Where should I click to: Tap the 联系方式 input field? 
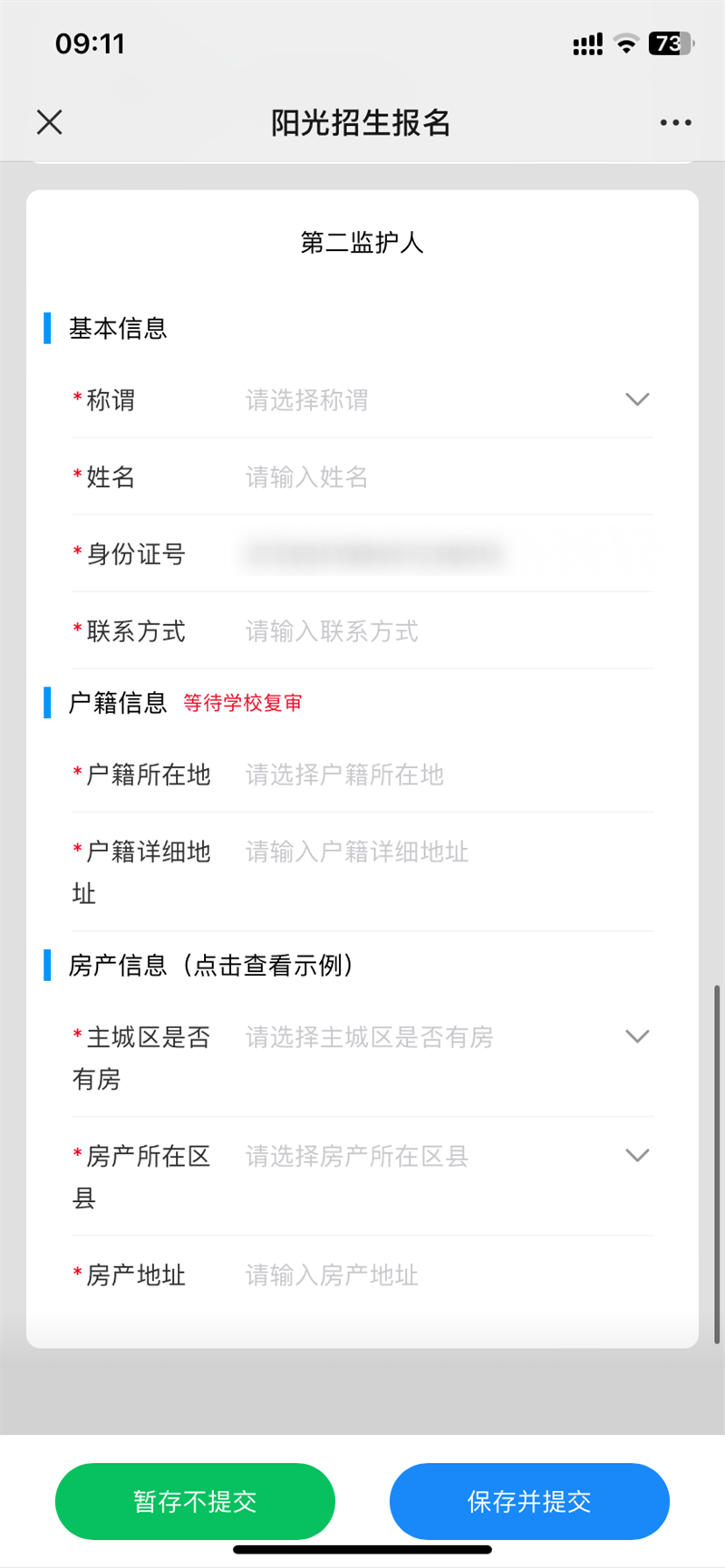449,630
